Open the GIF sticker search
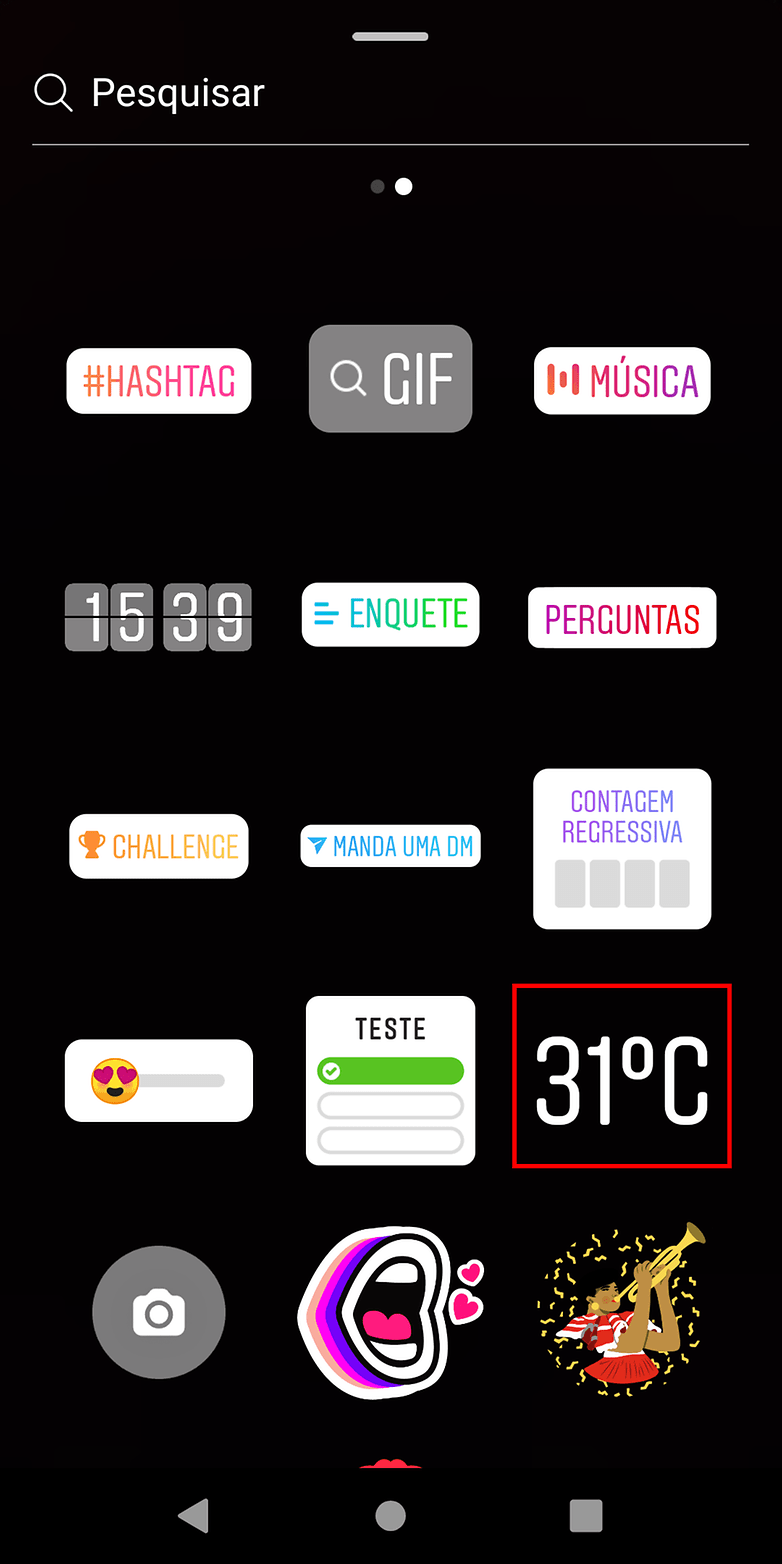The image size is (782, 1564). (x=390, y=379)
